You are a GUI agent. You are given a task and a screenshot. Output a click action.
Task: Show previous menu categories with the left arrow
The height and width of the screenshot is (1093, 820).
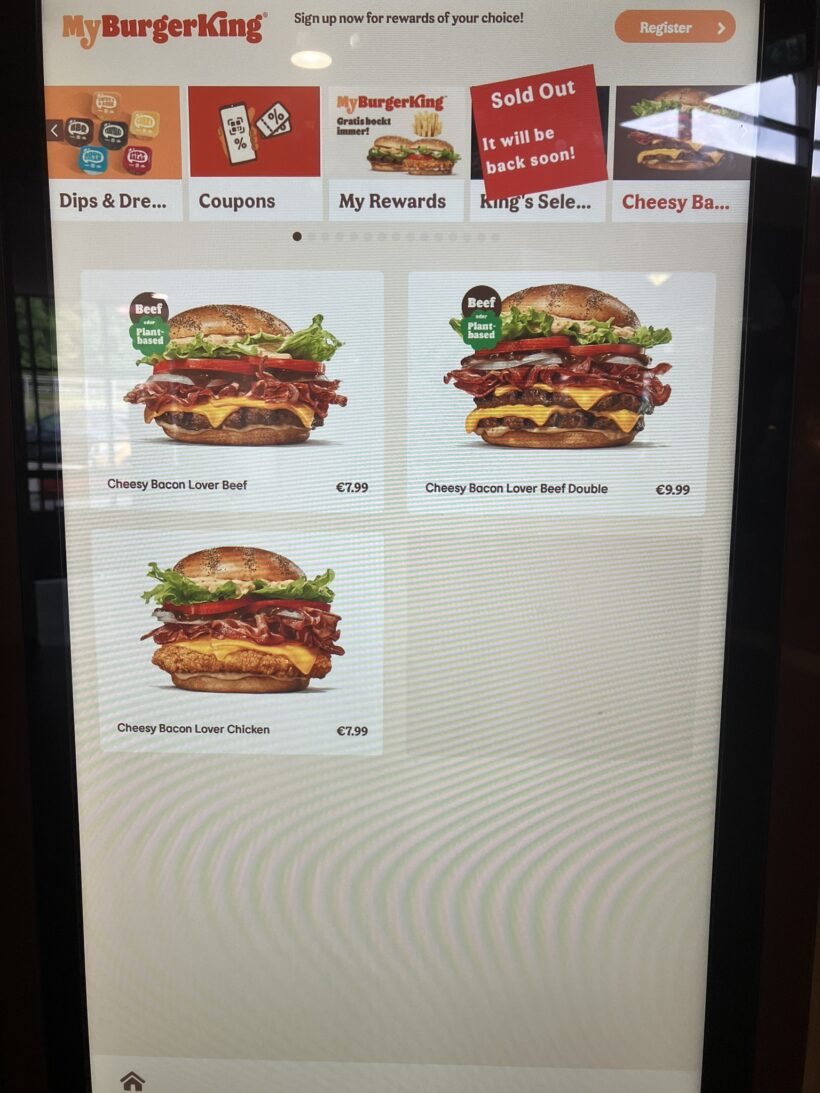55,130
